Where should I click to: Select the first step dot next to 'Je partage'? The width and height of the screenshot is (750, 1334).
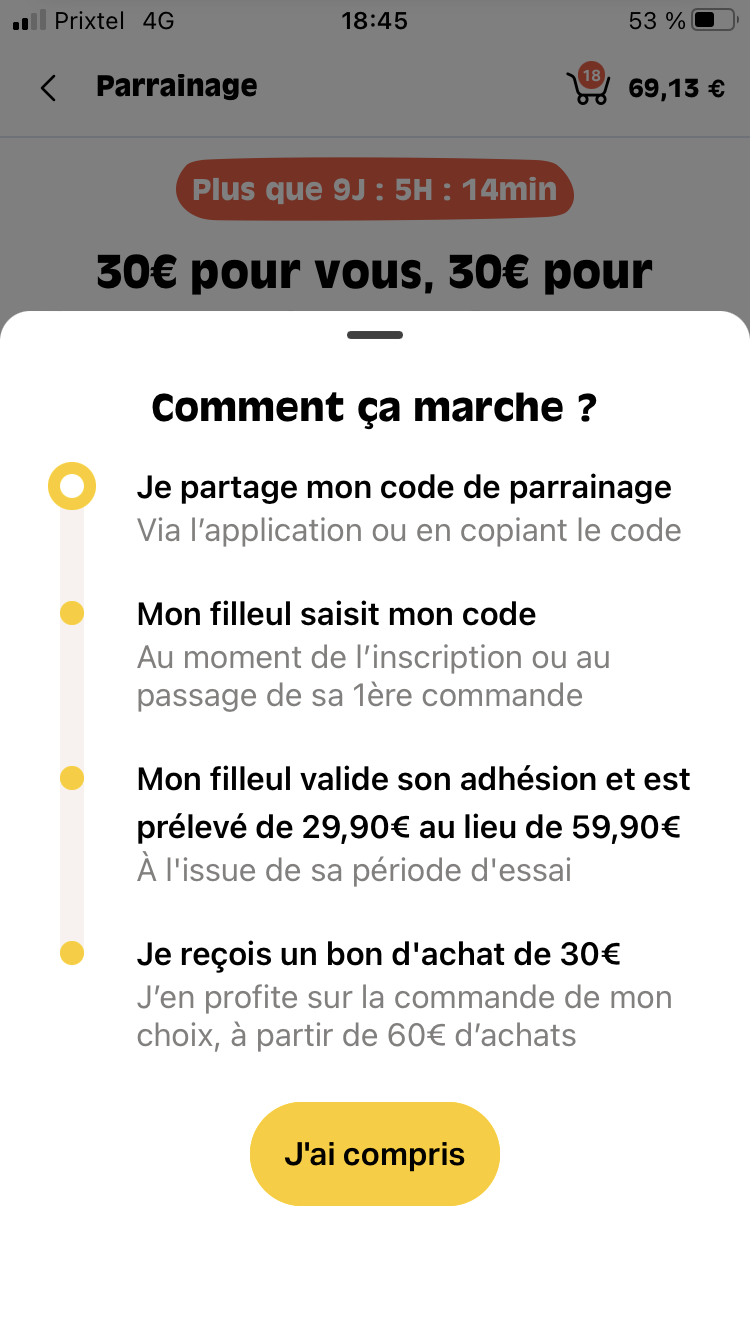tap(71, 487)
